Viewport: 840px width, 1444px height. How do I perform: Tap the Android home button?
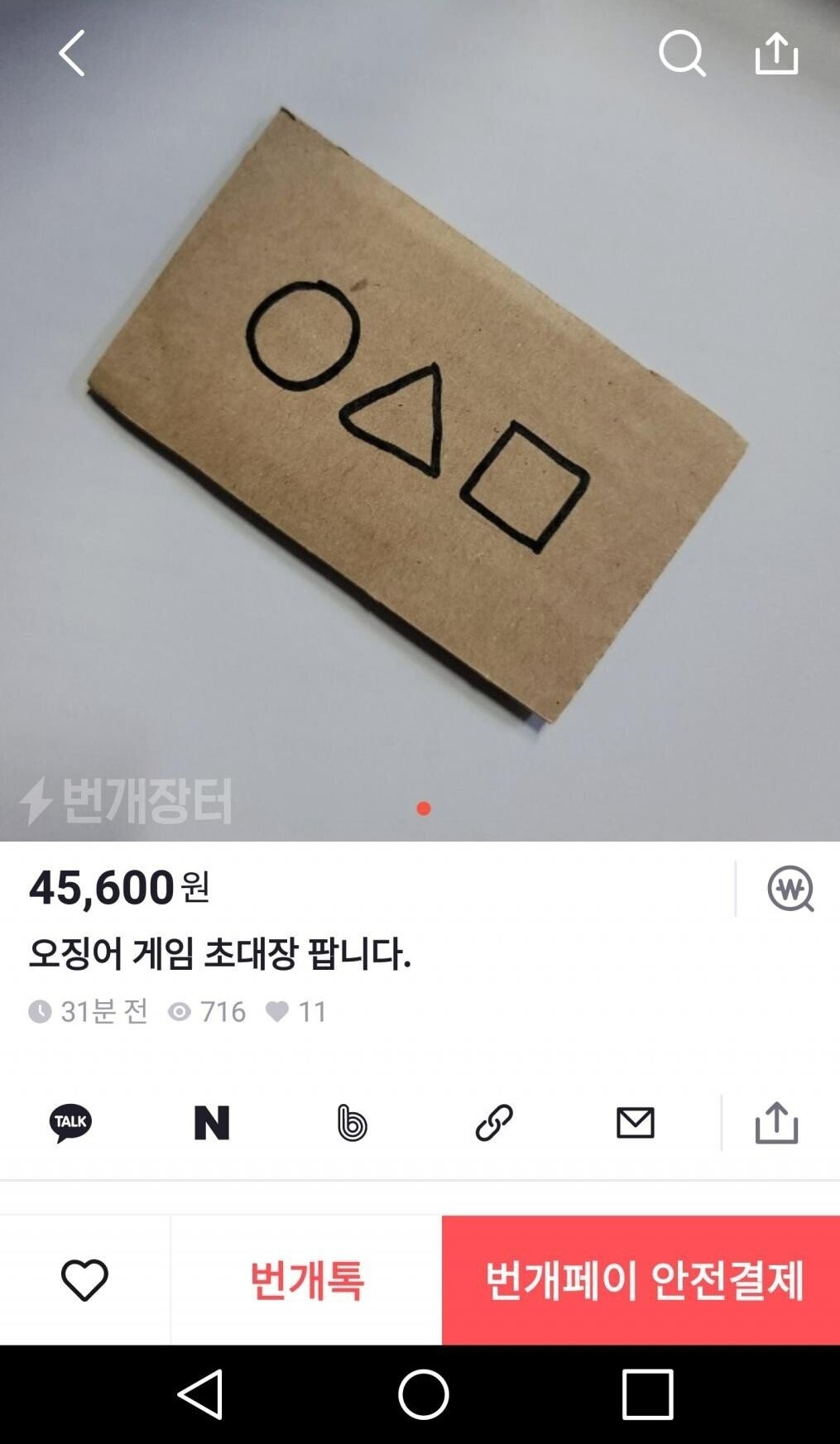pyautogui.click(x=423, y=1394)
